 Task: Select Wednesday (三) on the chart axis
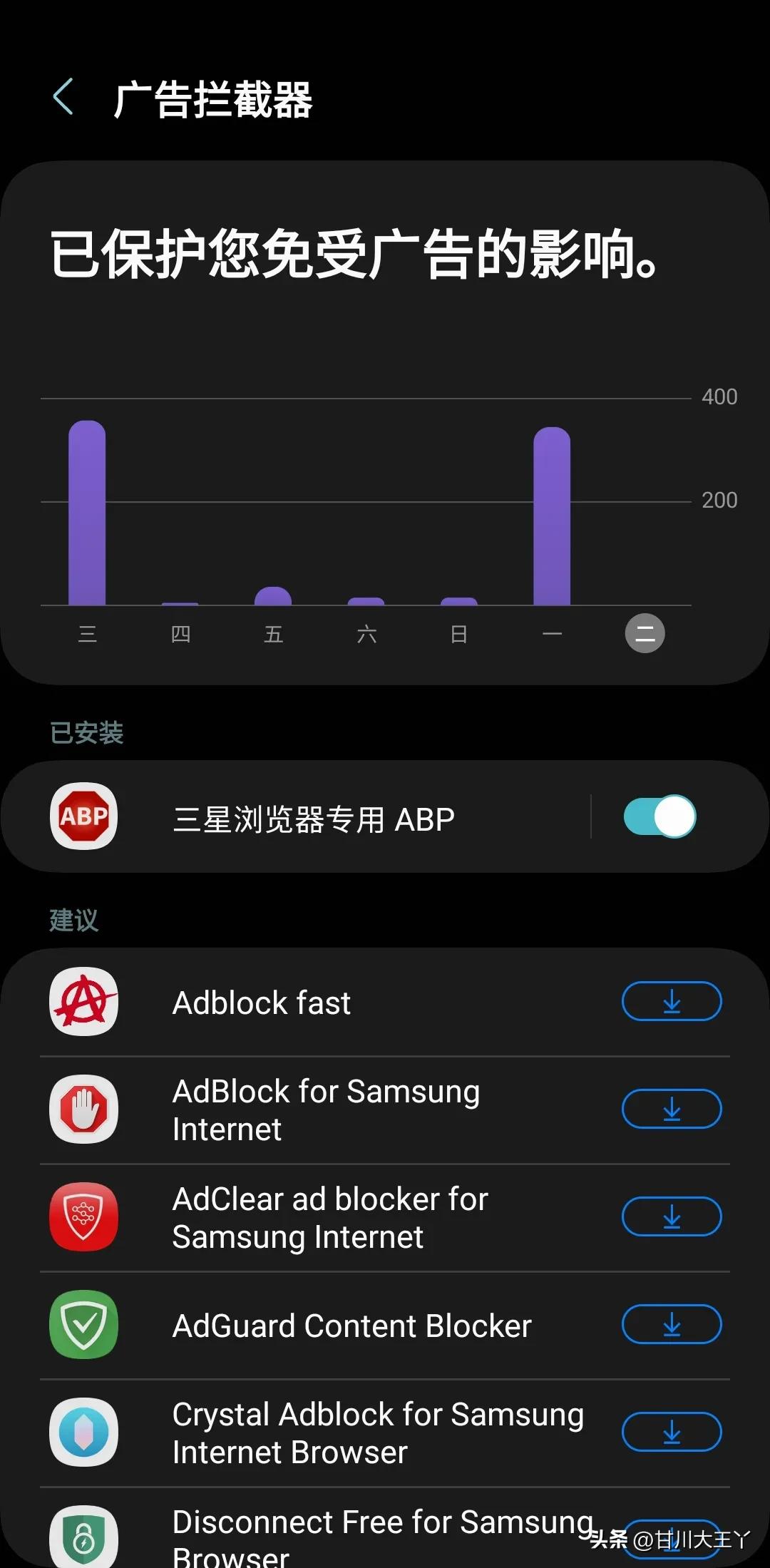pos(88,633)
